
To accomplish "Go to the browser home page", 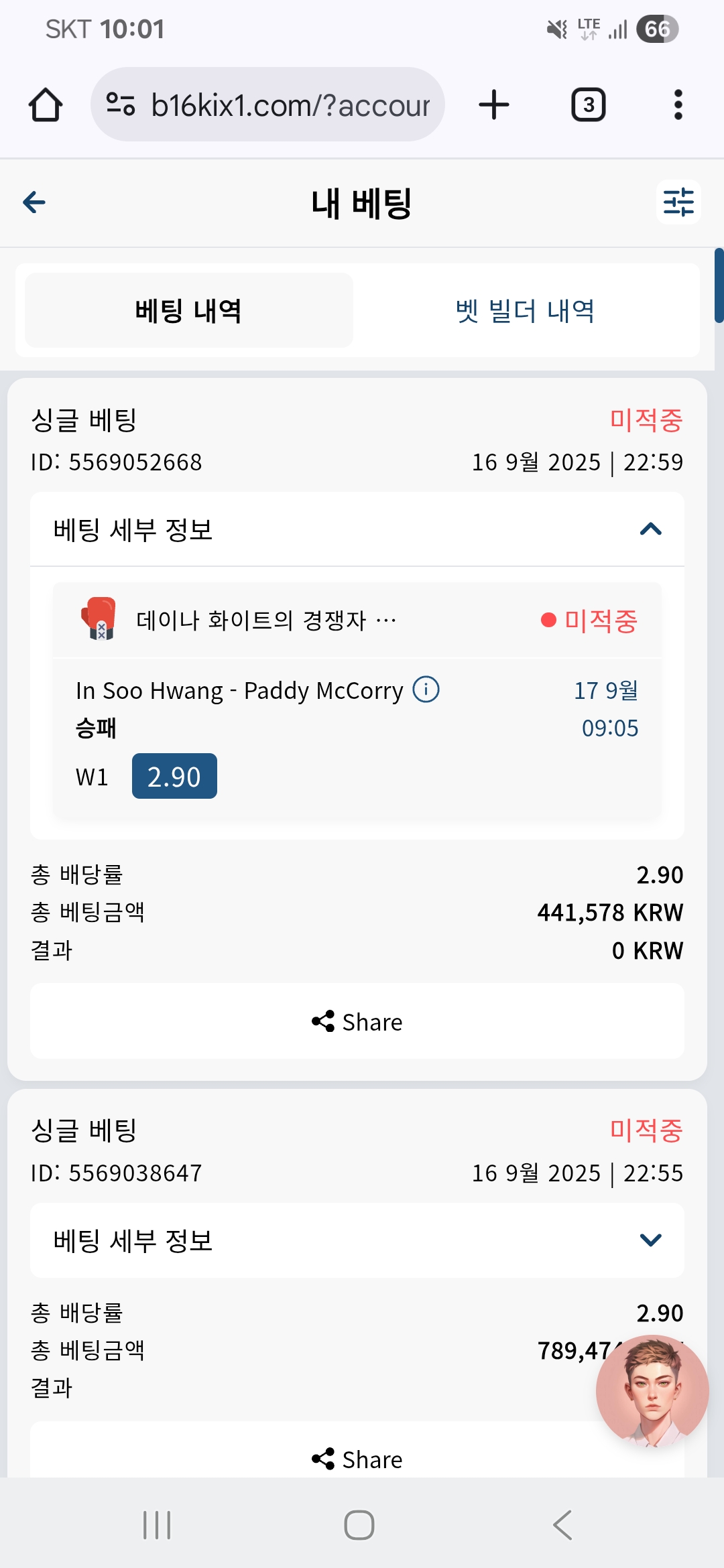I will pyautogui.click(x=46, y=105).
